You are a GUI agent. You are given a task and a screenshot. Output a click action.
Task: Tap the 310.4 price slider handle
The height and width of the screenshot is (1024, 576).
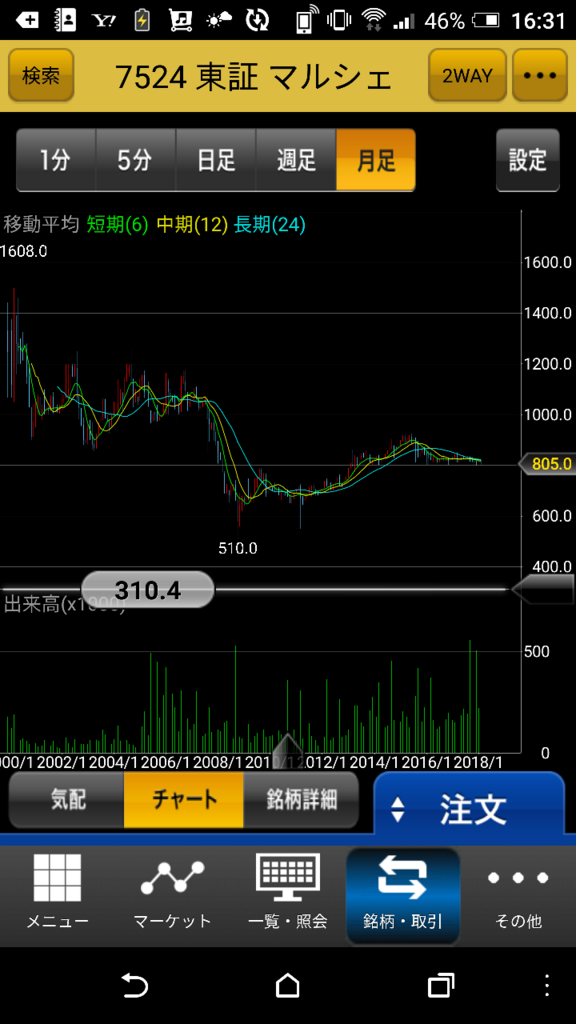[148, 590]
